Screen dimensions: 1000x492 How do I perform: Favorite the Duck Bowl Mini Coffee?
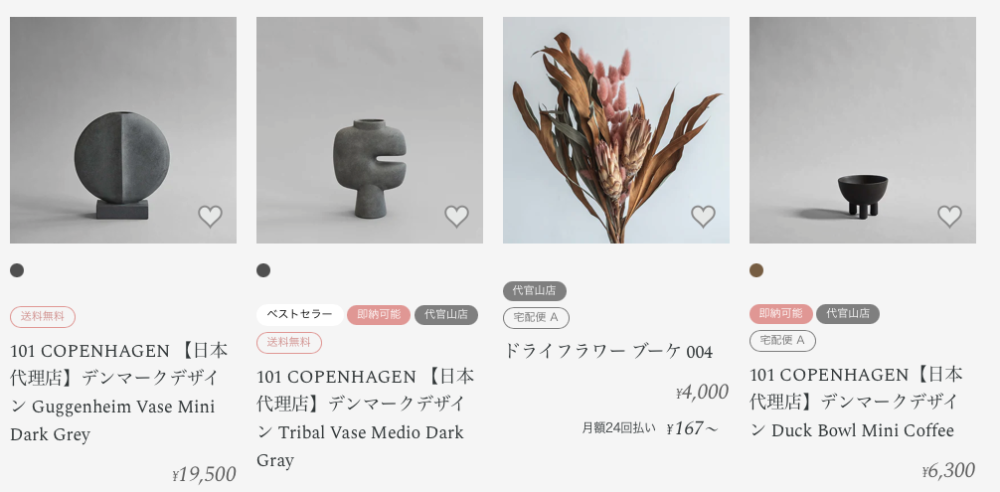(949, 216)
